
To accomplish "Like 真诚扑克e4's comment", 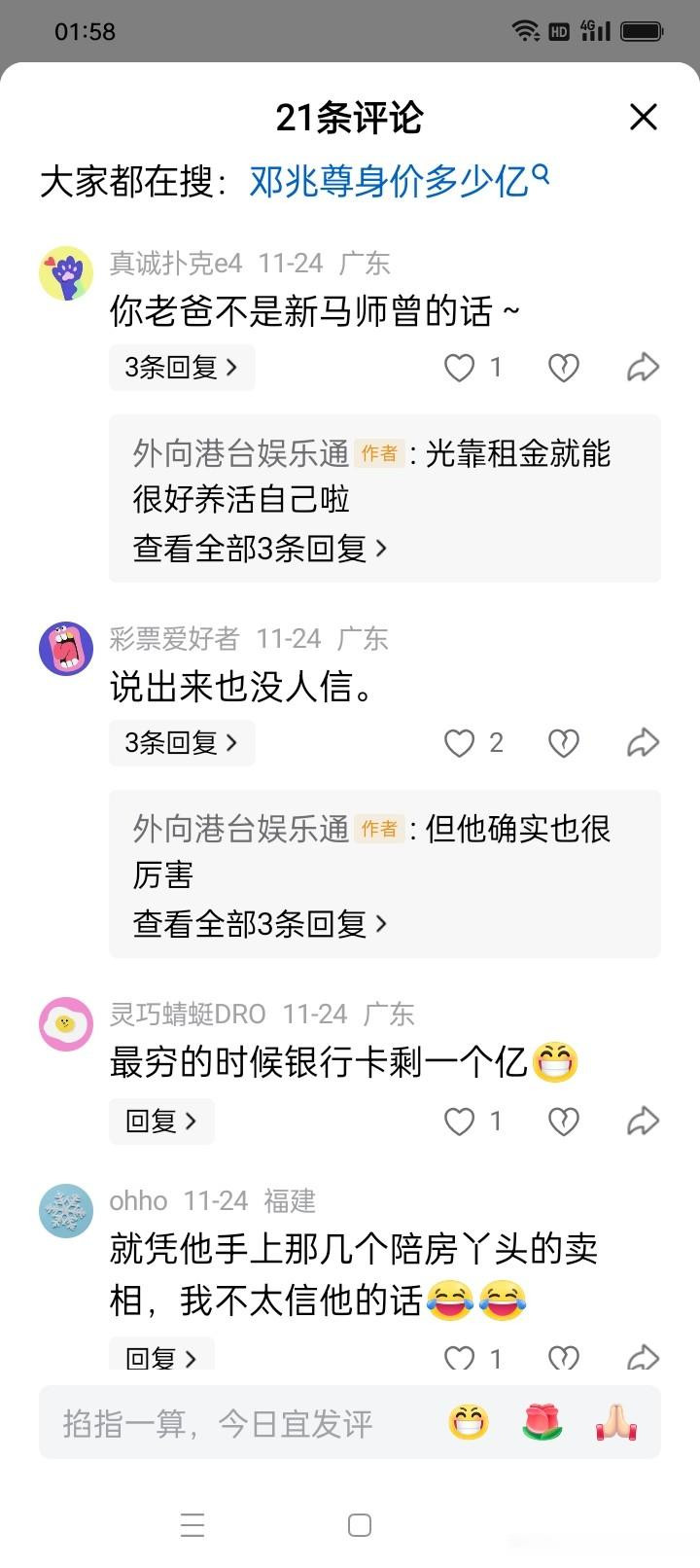I will tap(460, 368).
